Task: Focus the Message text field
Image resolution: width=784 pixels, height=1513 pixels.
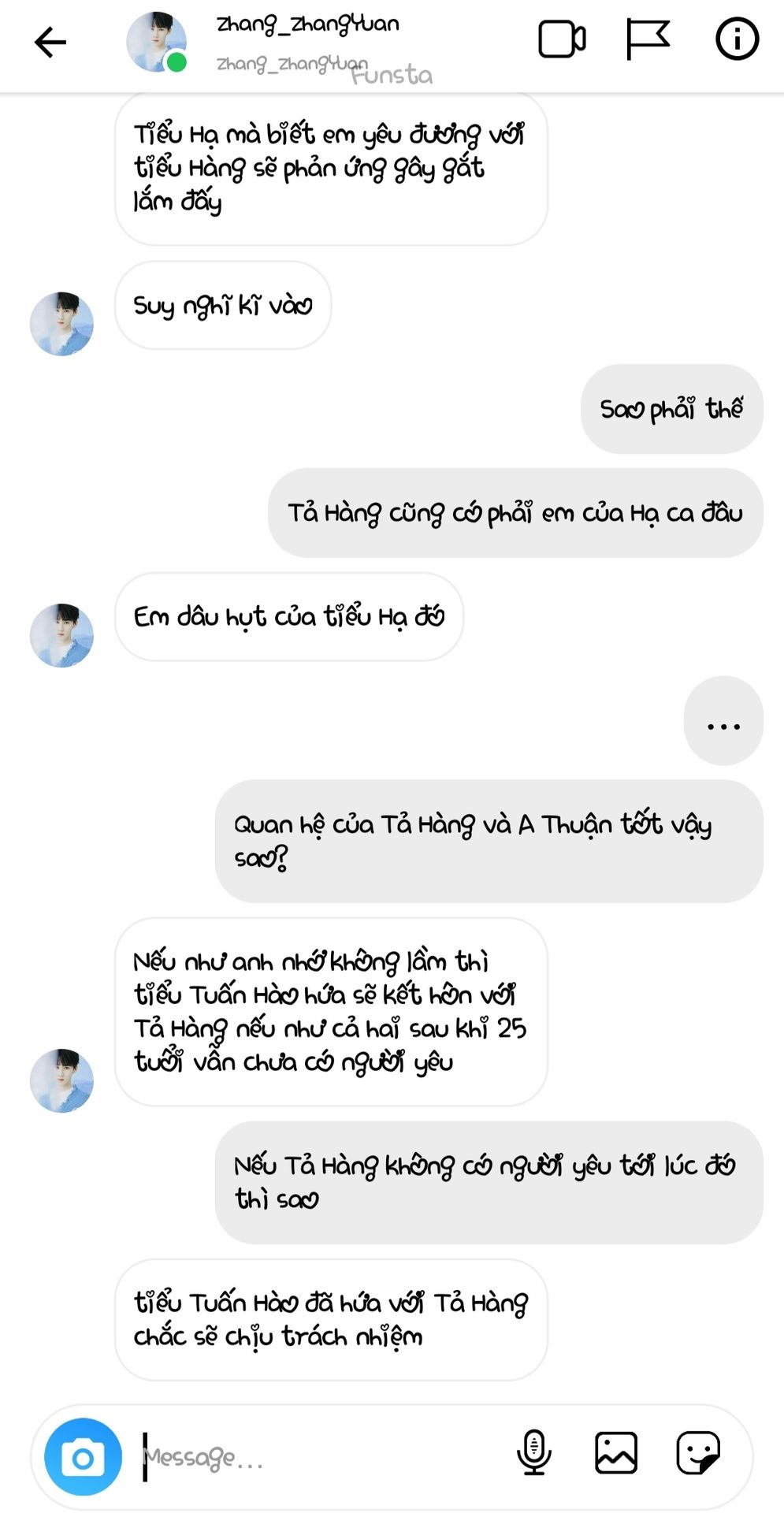Action: pos(315,1457)
